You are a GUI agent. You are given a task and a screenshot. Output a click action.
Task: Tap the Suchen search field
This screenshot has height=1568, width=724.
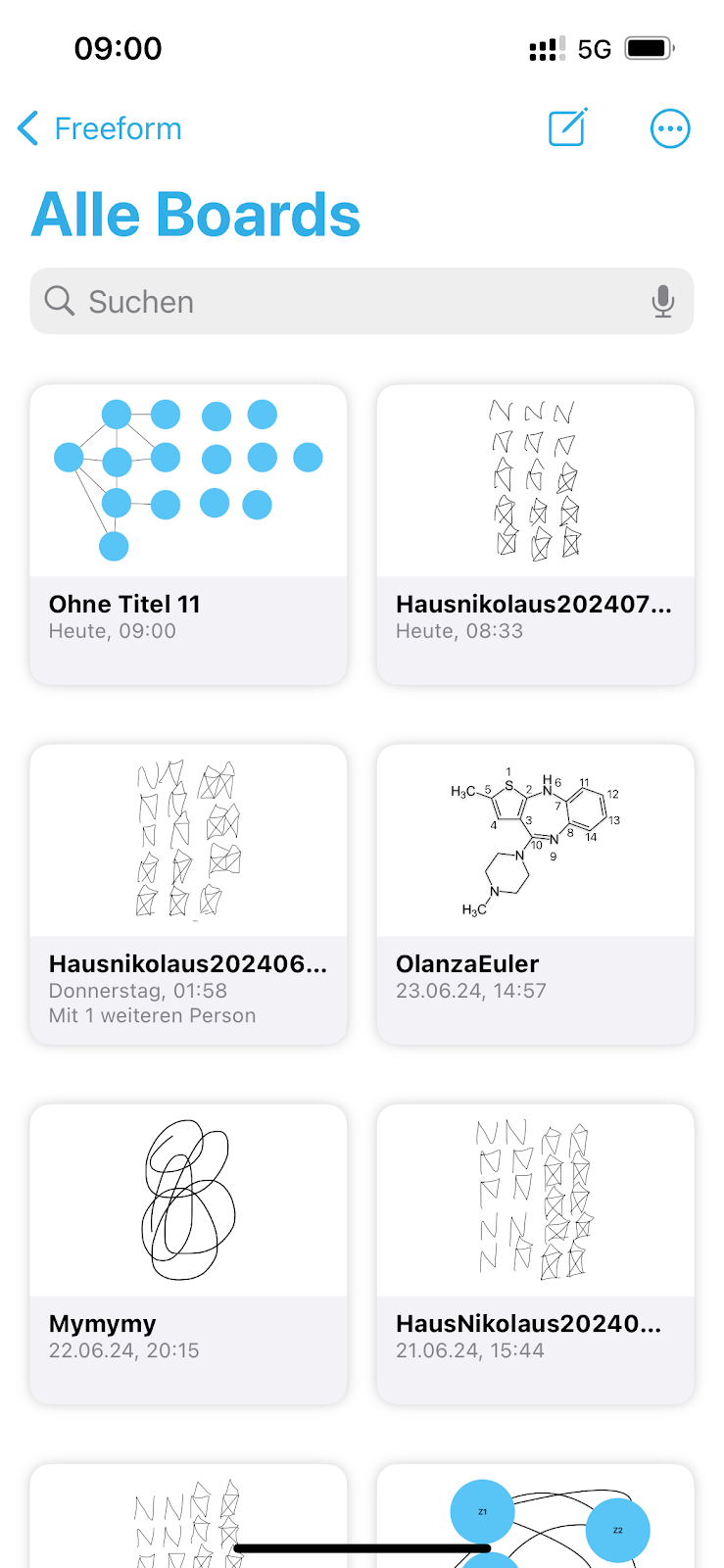353,302
